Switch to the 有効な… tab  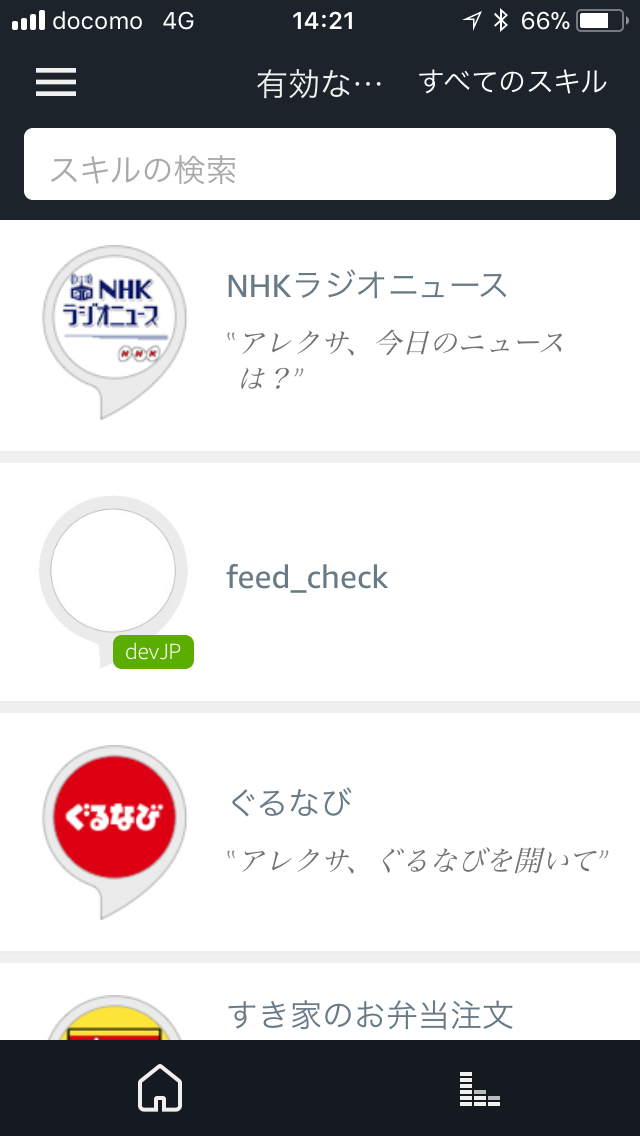pos(319,84)
